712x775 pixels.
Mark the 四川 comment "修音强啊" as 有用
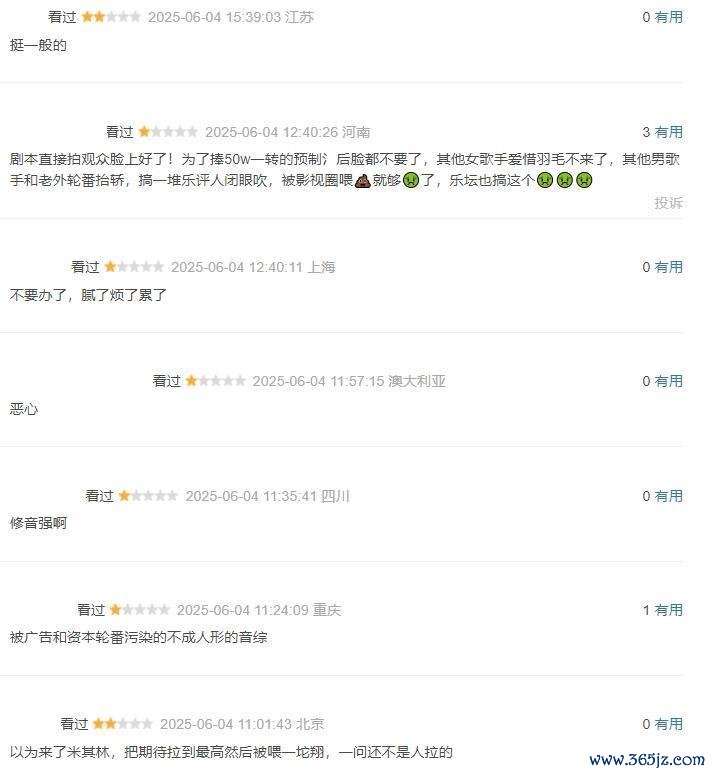point(668,496)
